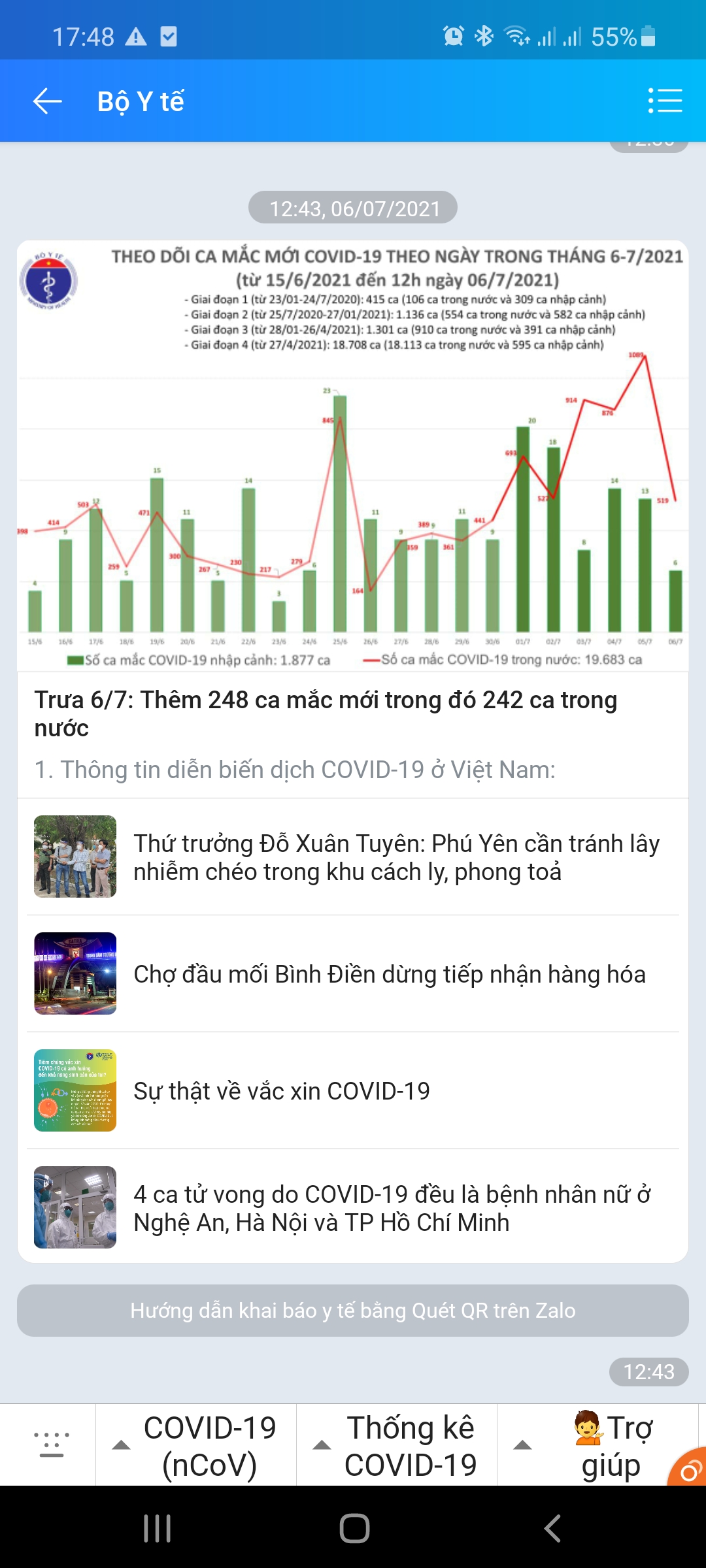706x1568 pixels.
Task: Tap the system home button
Action: coord(354,1528)
